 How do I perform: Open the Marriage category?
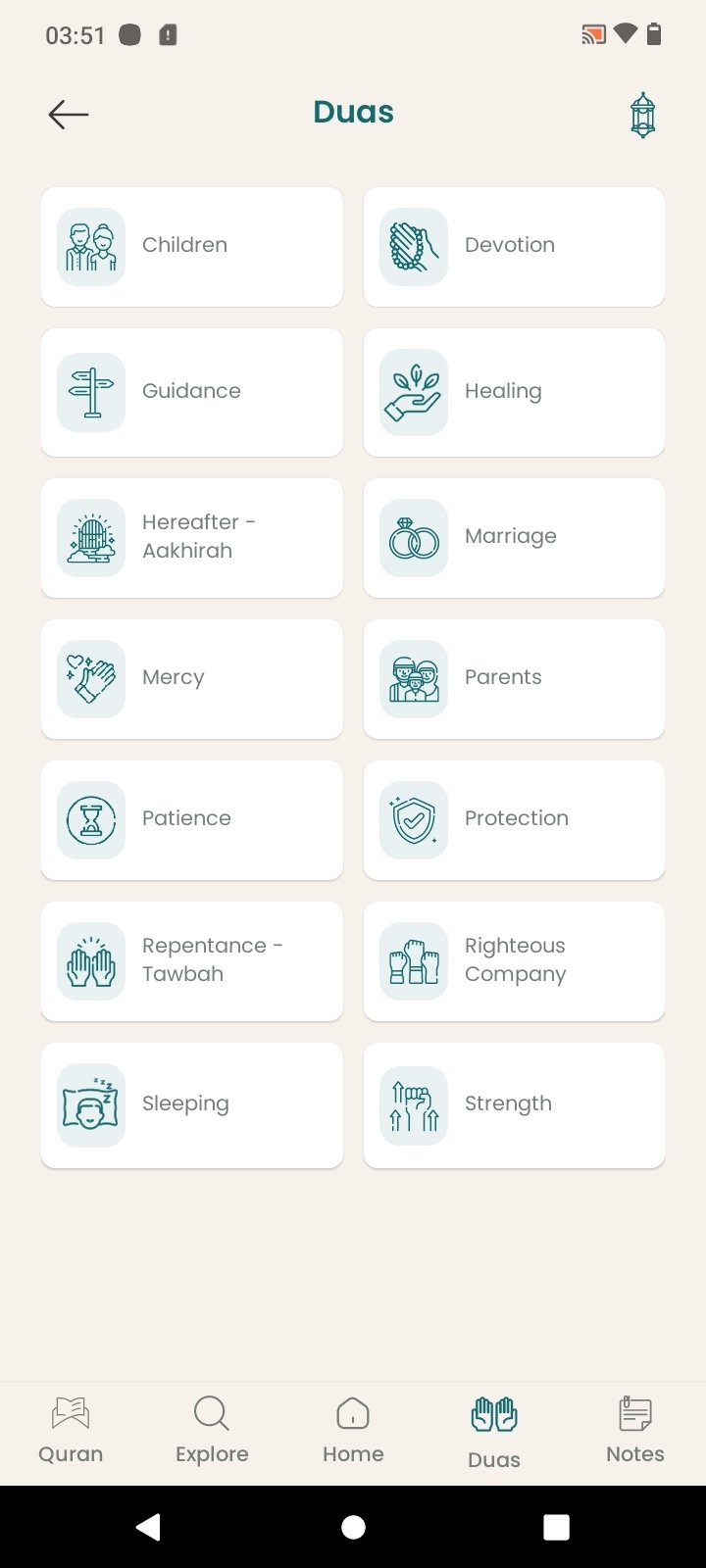coord(514,537)
